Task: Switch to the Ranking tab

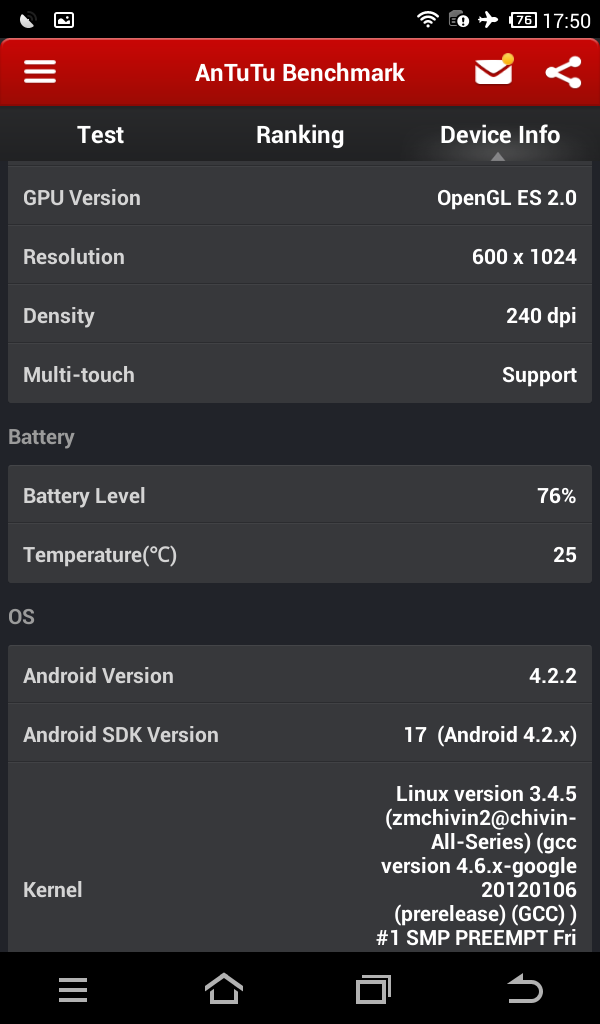Action: (x=300, y=135)
